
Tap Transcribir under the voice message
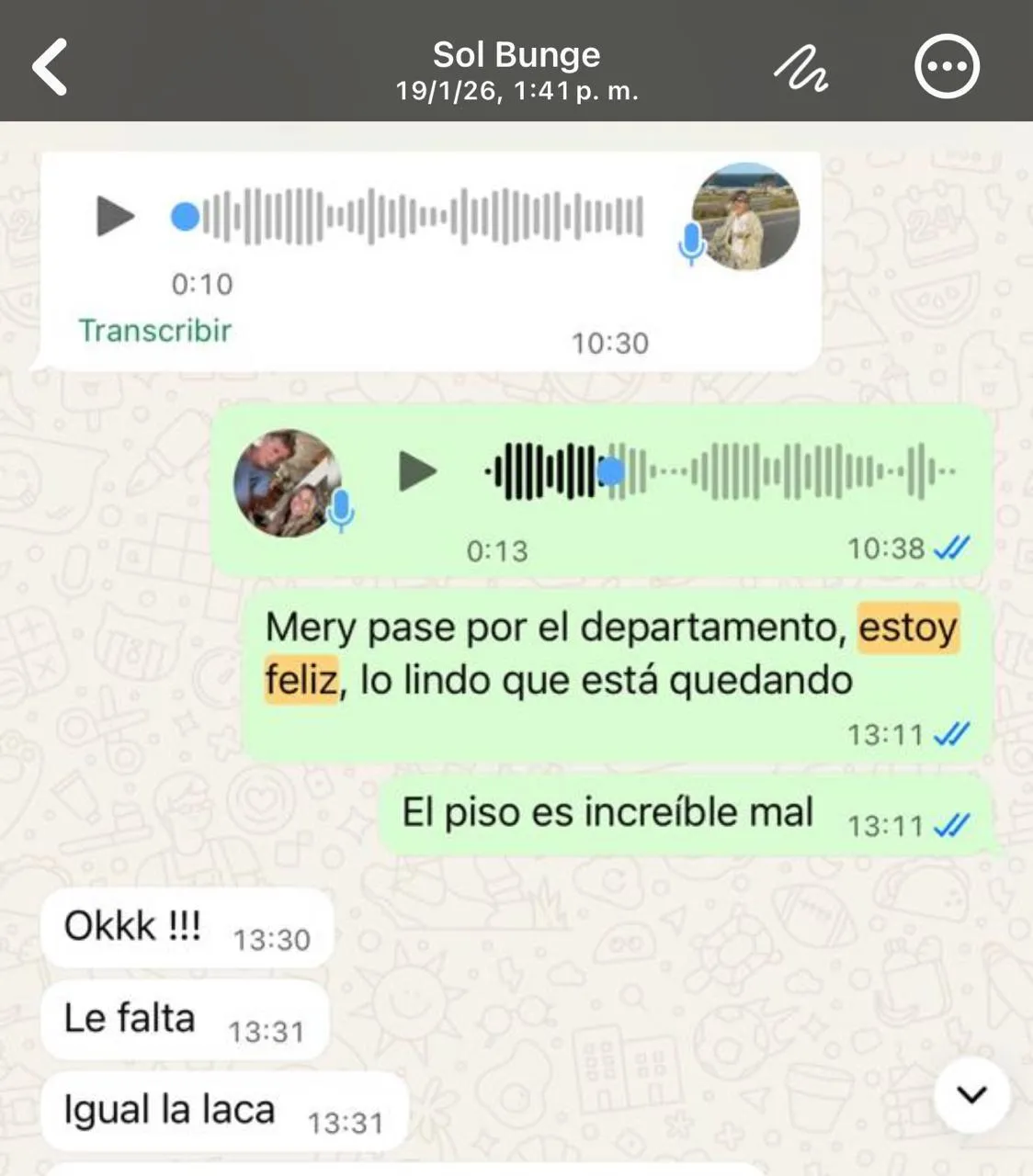(154, 331)
